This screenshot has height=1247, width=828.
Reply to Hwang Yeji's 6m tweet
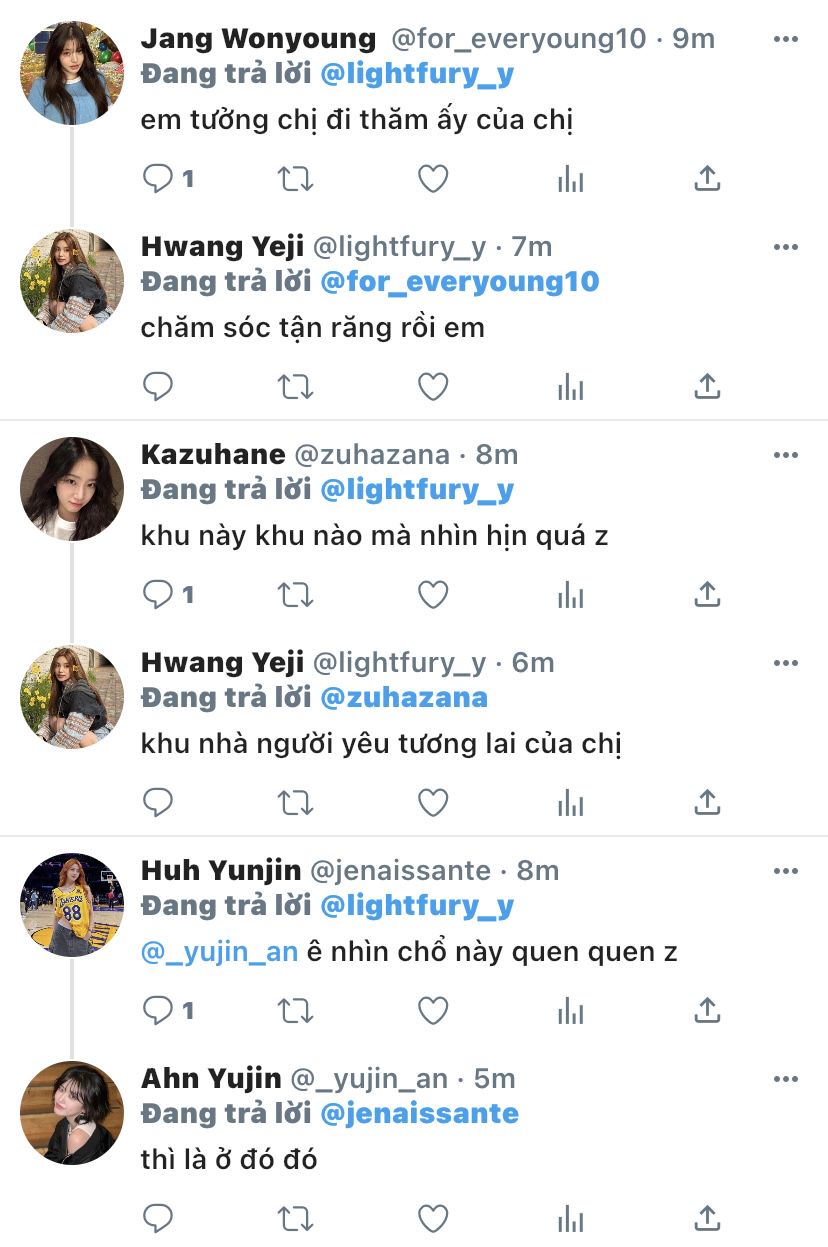(158, 802)
